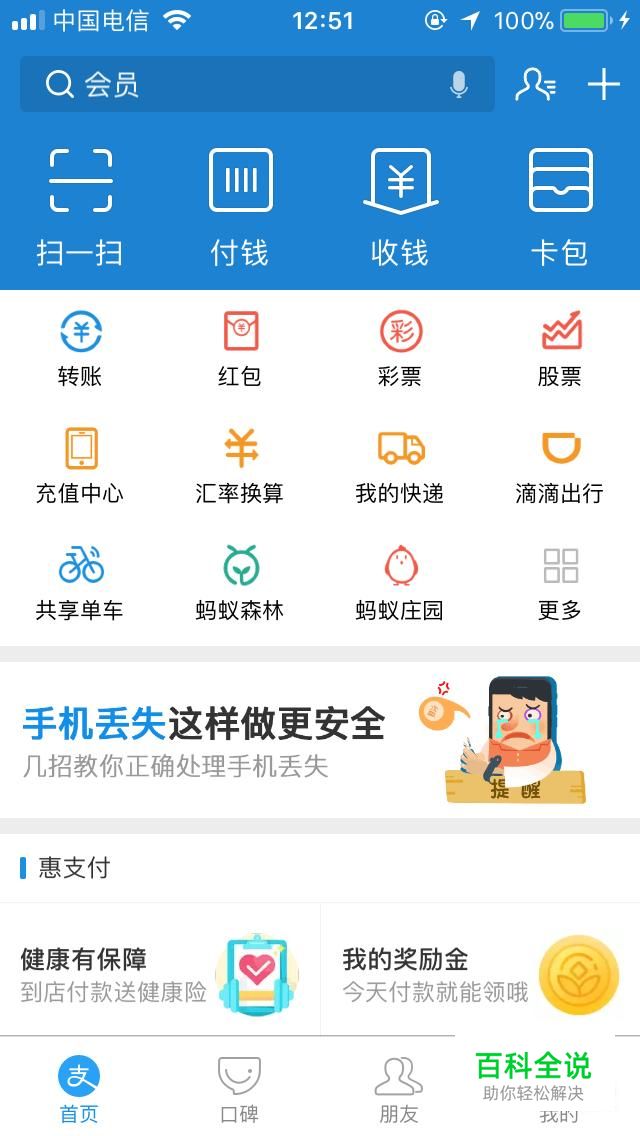This screenshot has width=640, height=1136.
Task: Open 收钱 to receive money
Action: (x=400, y=207)
